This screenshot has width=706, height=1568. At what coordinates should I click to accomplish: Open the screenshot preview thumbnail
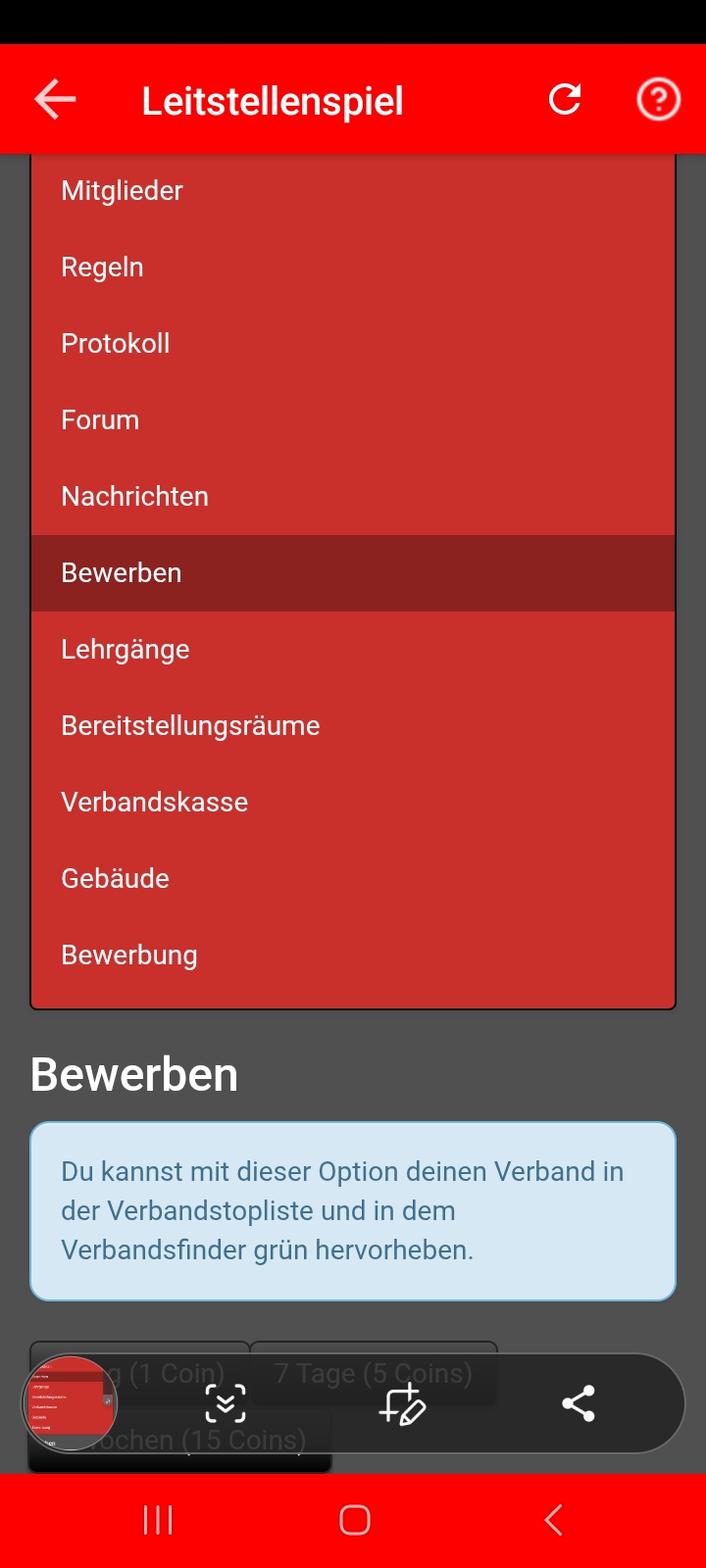point(70,1403)
